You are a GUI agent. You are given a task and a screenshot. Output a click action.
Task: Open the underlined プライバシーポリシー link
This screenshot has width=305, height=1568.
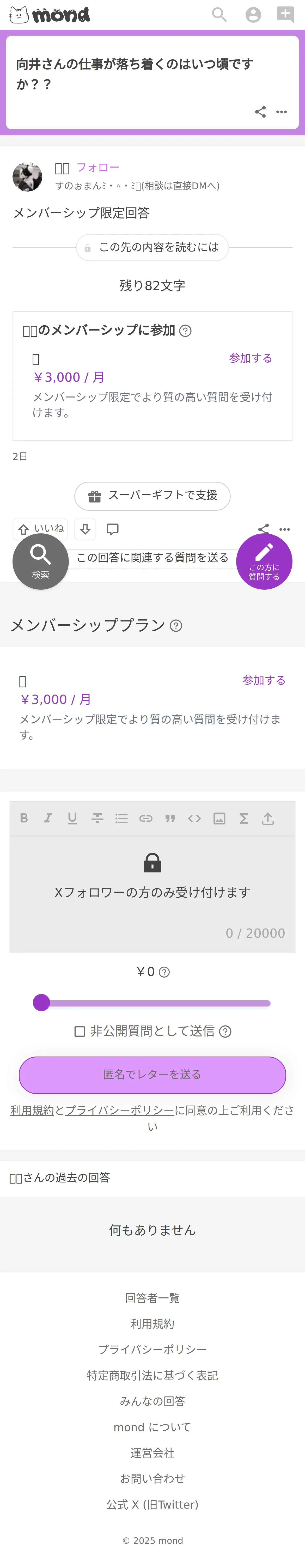coord(119,1110)
